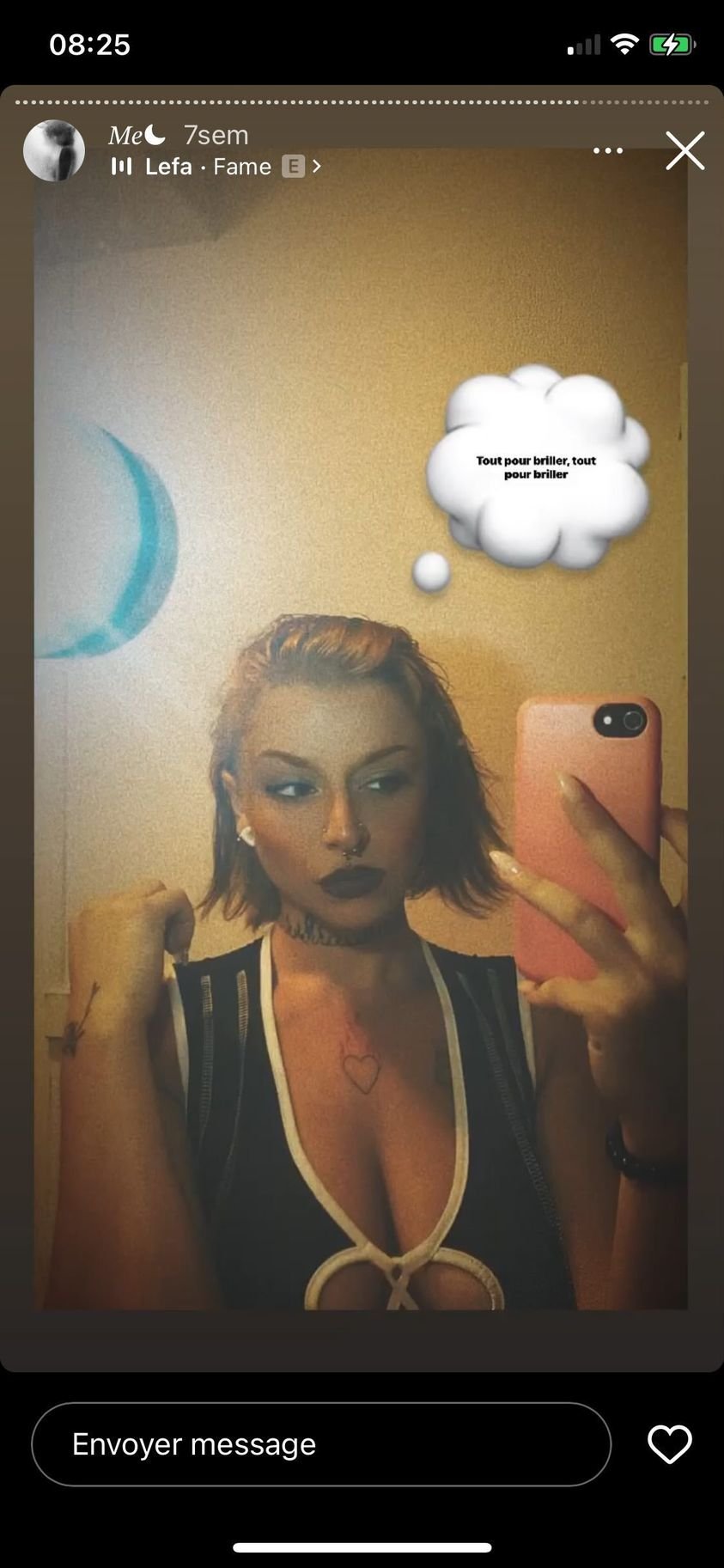Open the three-dot story options menu
The height and width of the screenshot is (1568, 724).
[x=608, y=151]
